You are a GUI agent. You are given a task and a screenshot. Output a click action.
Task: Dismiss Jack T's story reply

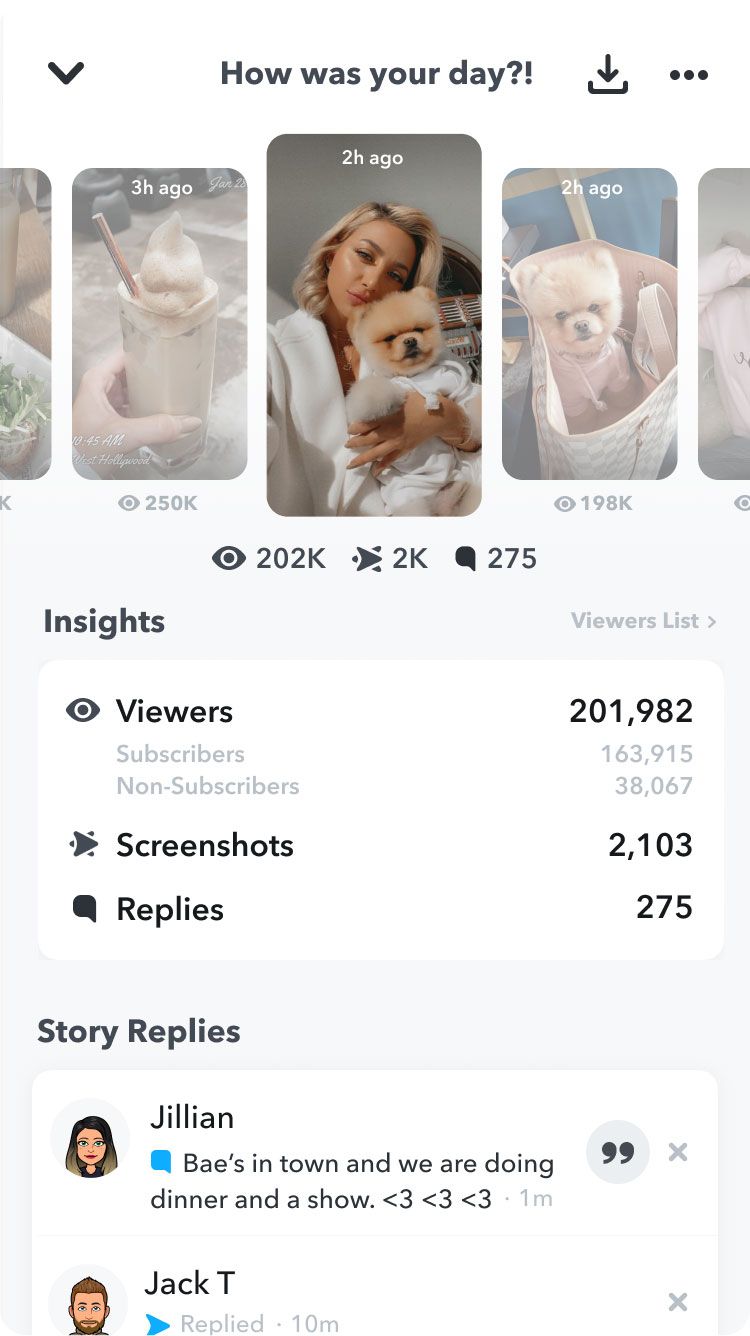678,1301
